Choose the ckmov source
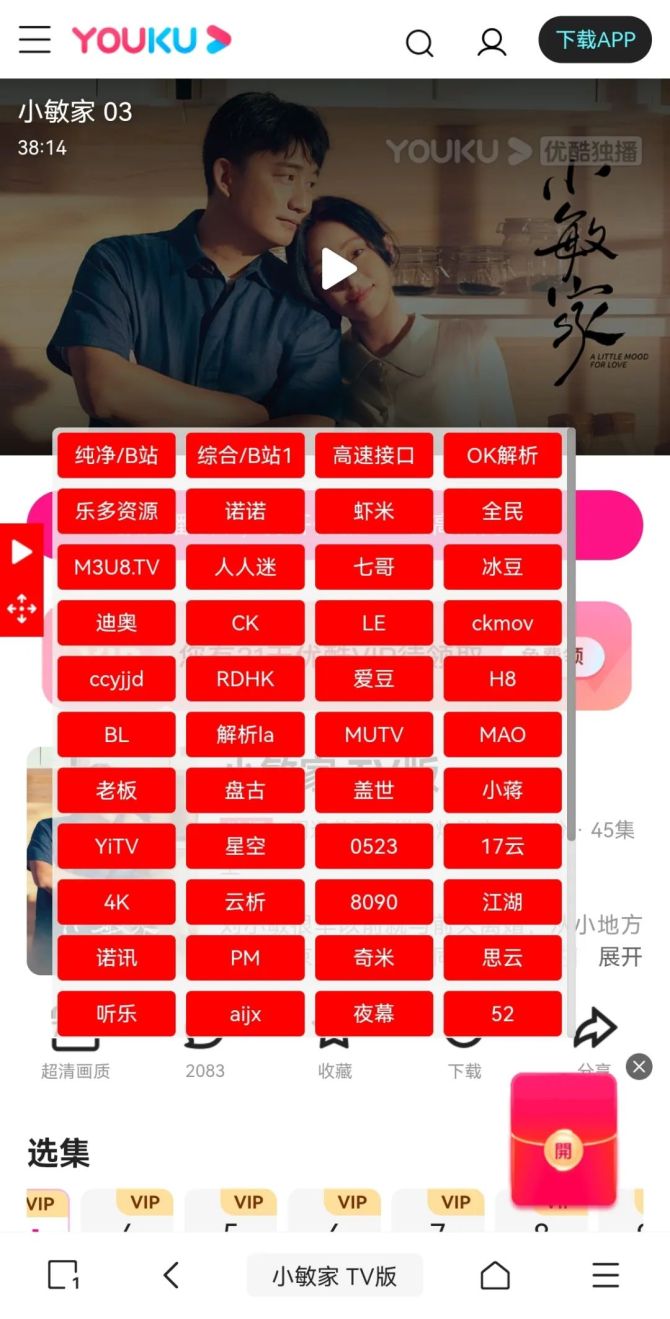Screen dimensions: 670x1319 point(502,623)
